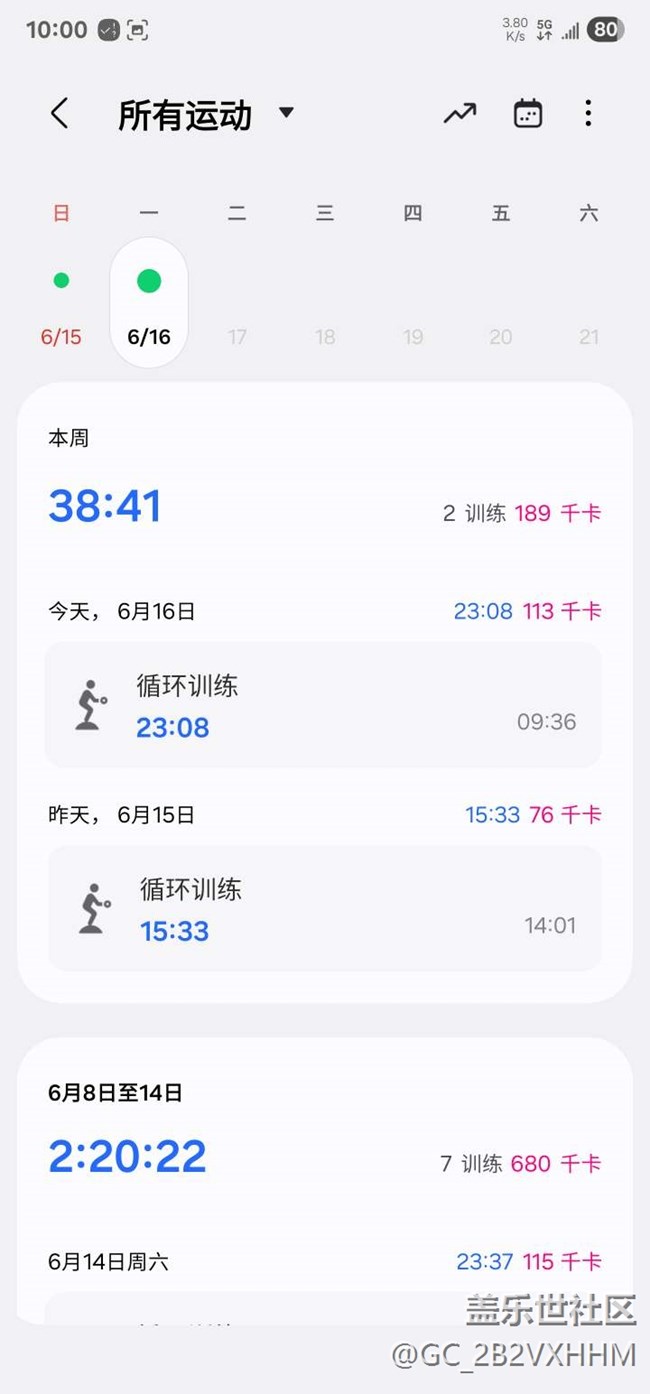Open today's 23:08 循环训练 workout
Image resolution: width=650 pixels, height=1394 pixels.
pyautogui.click(x=323, y=705)
